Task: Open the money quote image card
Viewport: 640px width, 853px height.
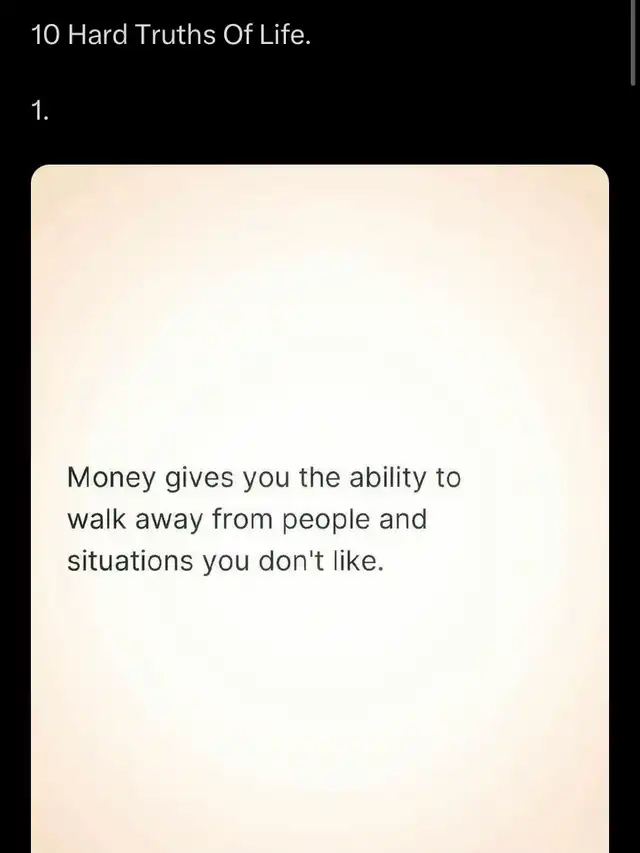Action: click(320, 509)
